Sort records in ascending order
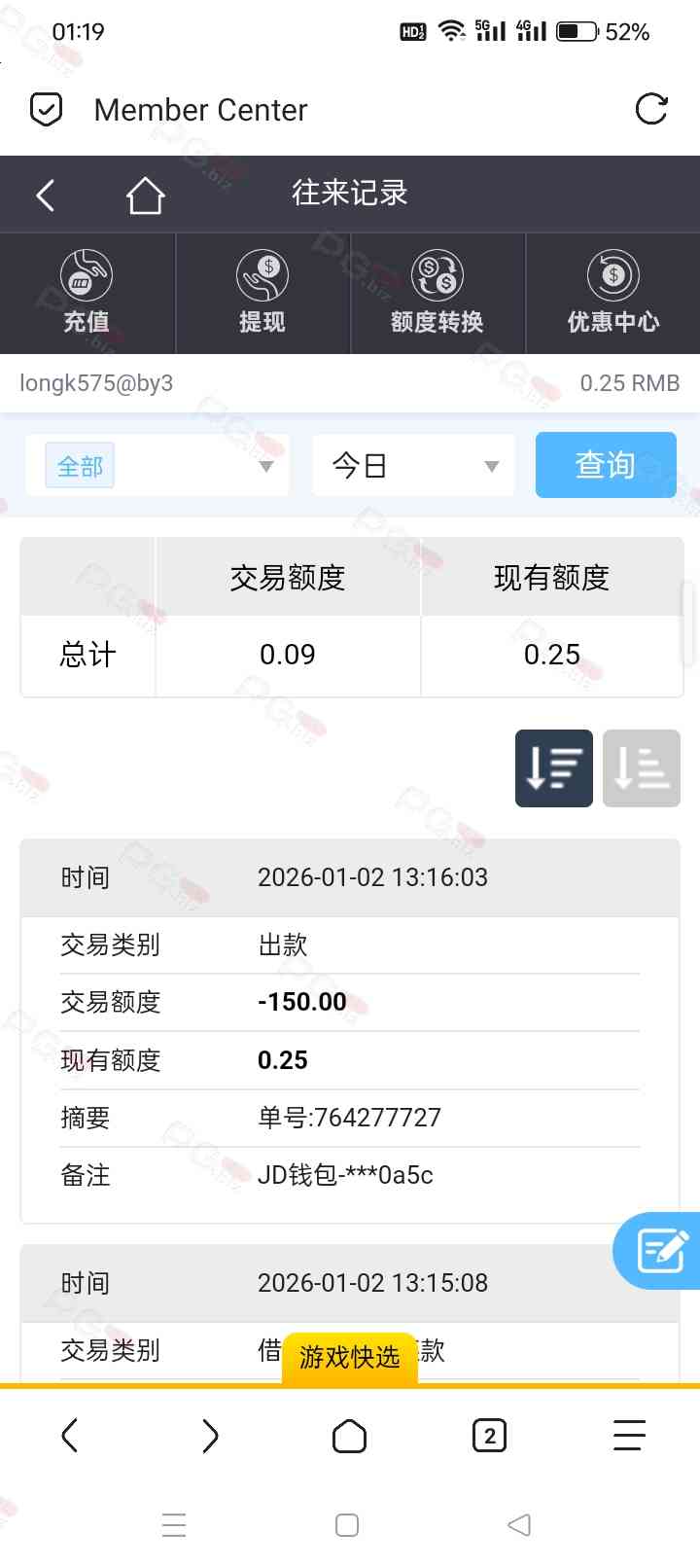The width and height of the screenshot is (700, 1568). [x=642, y=768]
